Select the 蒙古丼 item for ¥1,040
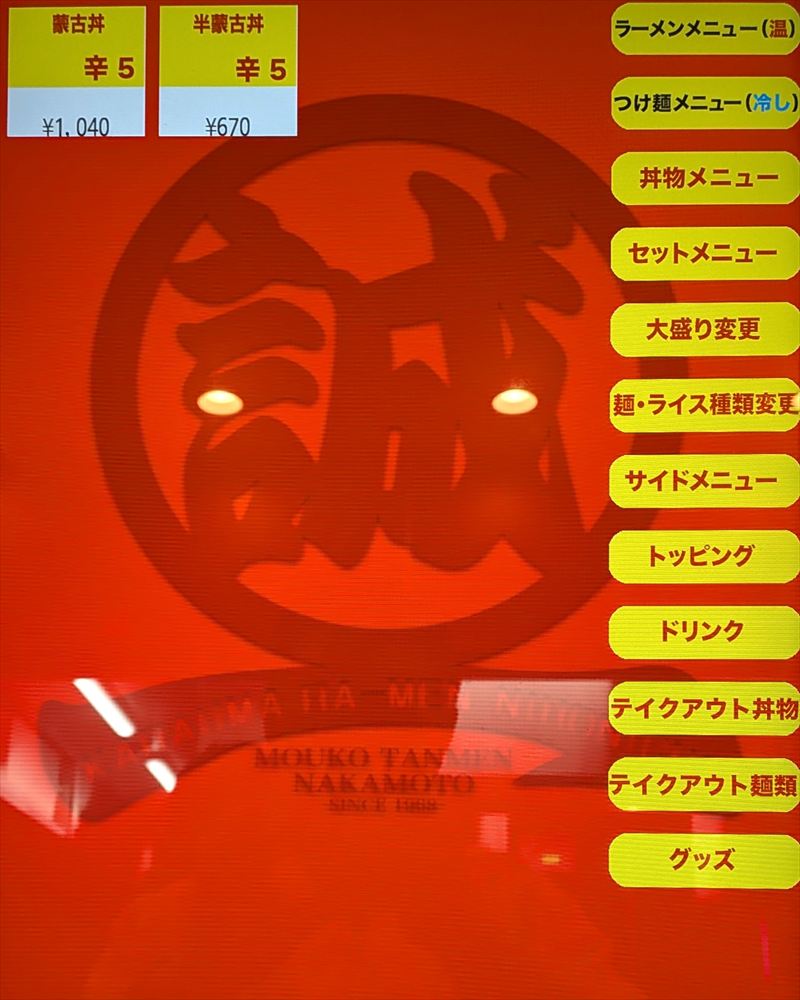This screenshot has width=800, height=1000. (x=76, y=71)
